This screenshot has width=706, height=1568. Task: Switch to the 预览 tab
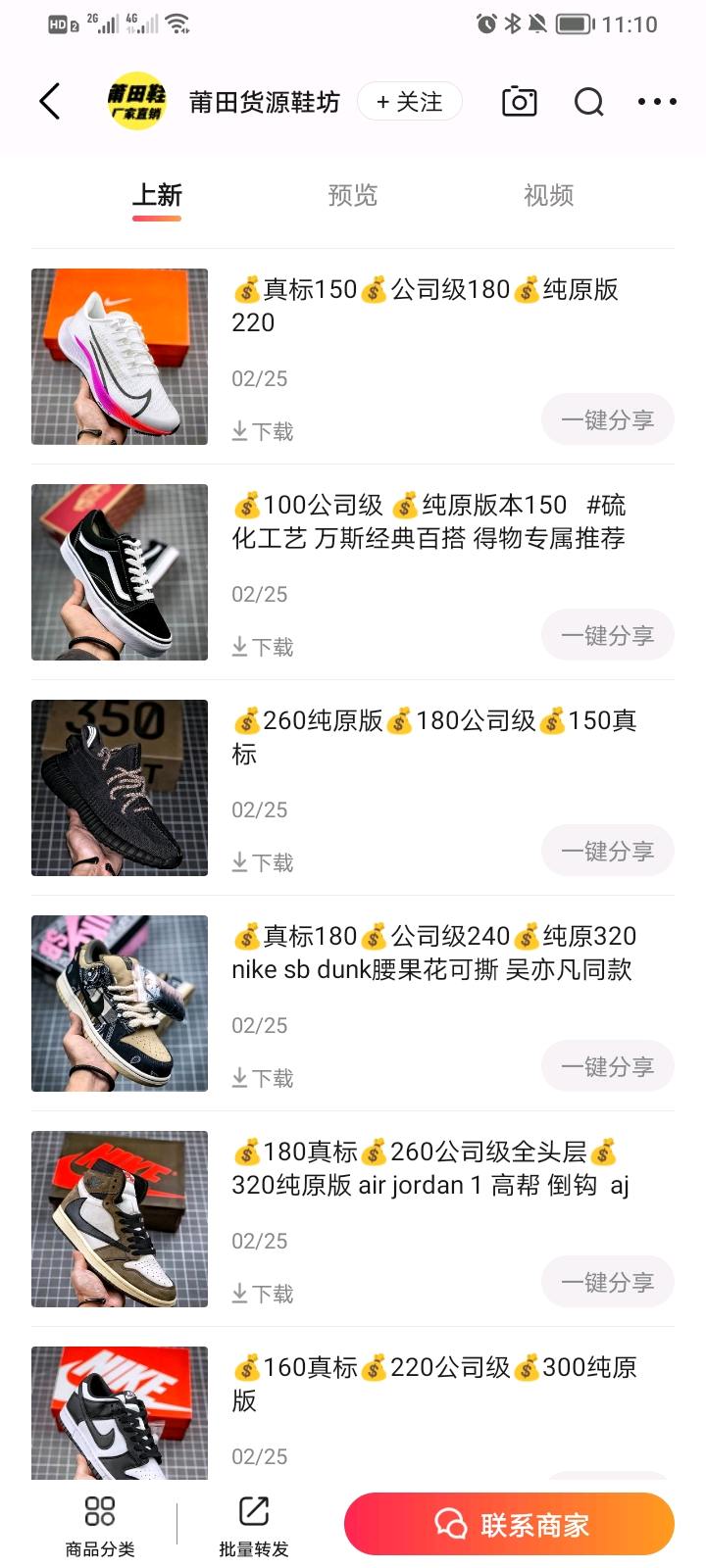click(352, 195)
